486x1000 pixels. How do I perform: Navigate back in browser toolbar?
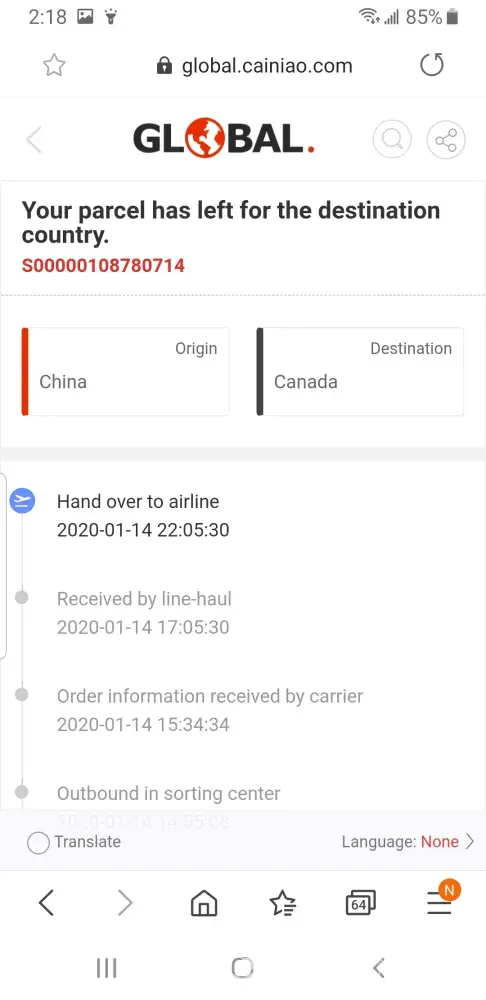tap(46, 903)
